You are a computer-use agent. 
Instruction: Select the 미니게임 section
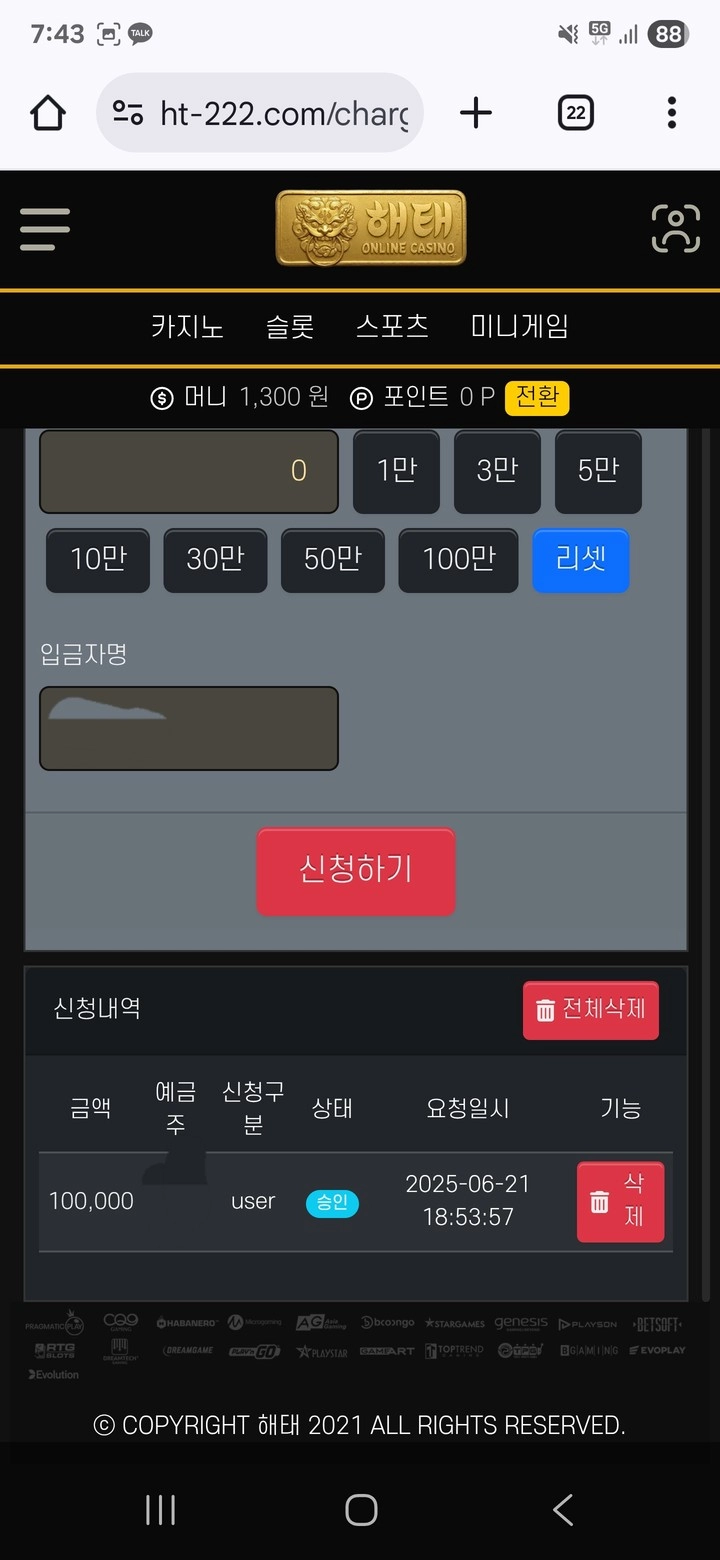click(x=519, y=327)
